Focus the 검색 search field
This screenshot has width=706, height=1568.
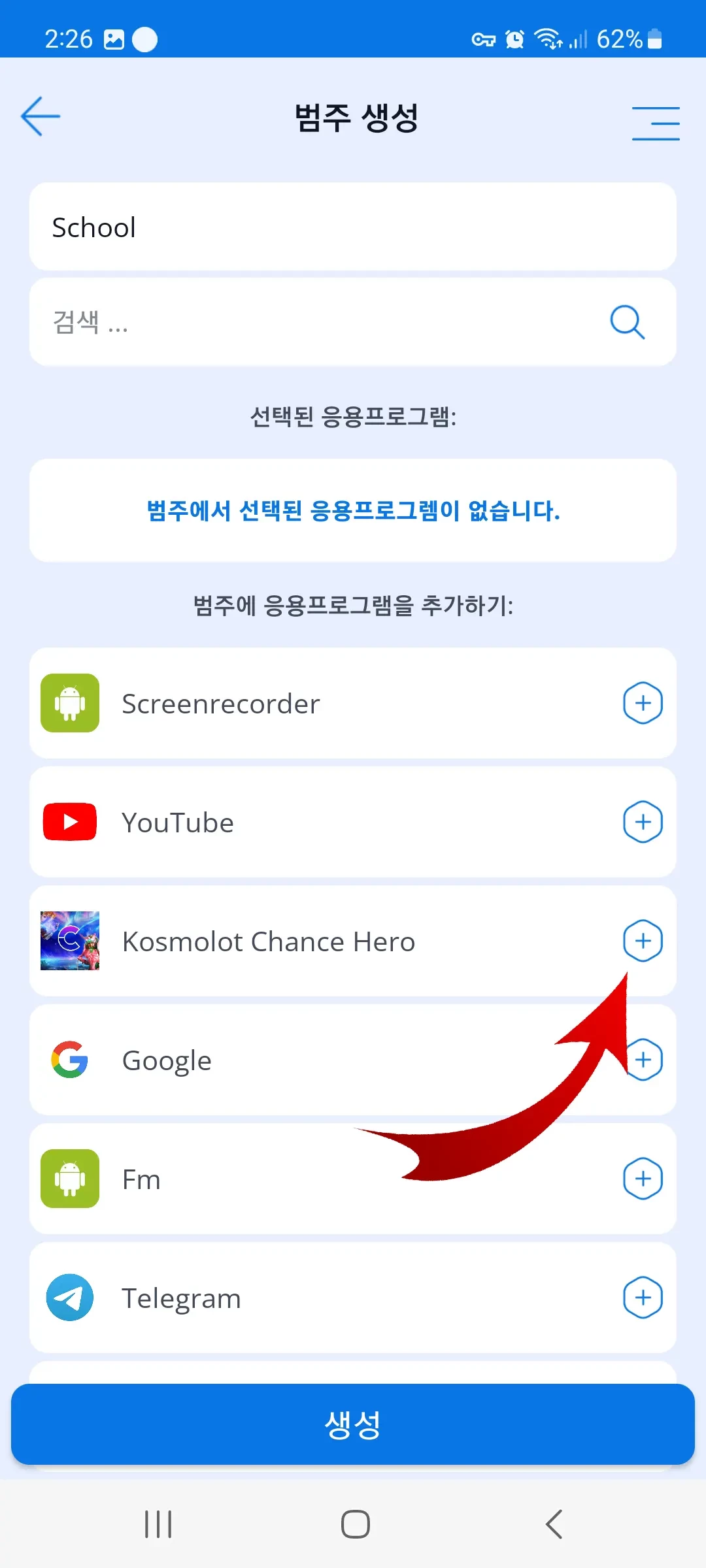314,322
